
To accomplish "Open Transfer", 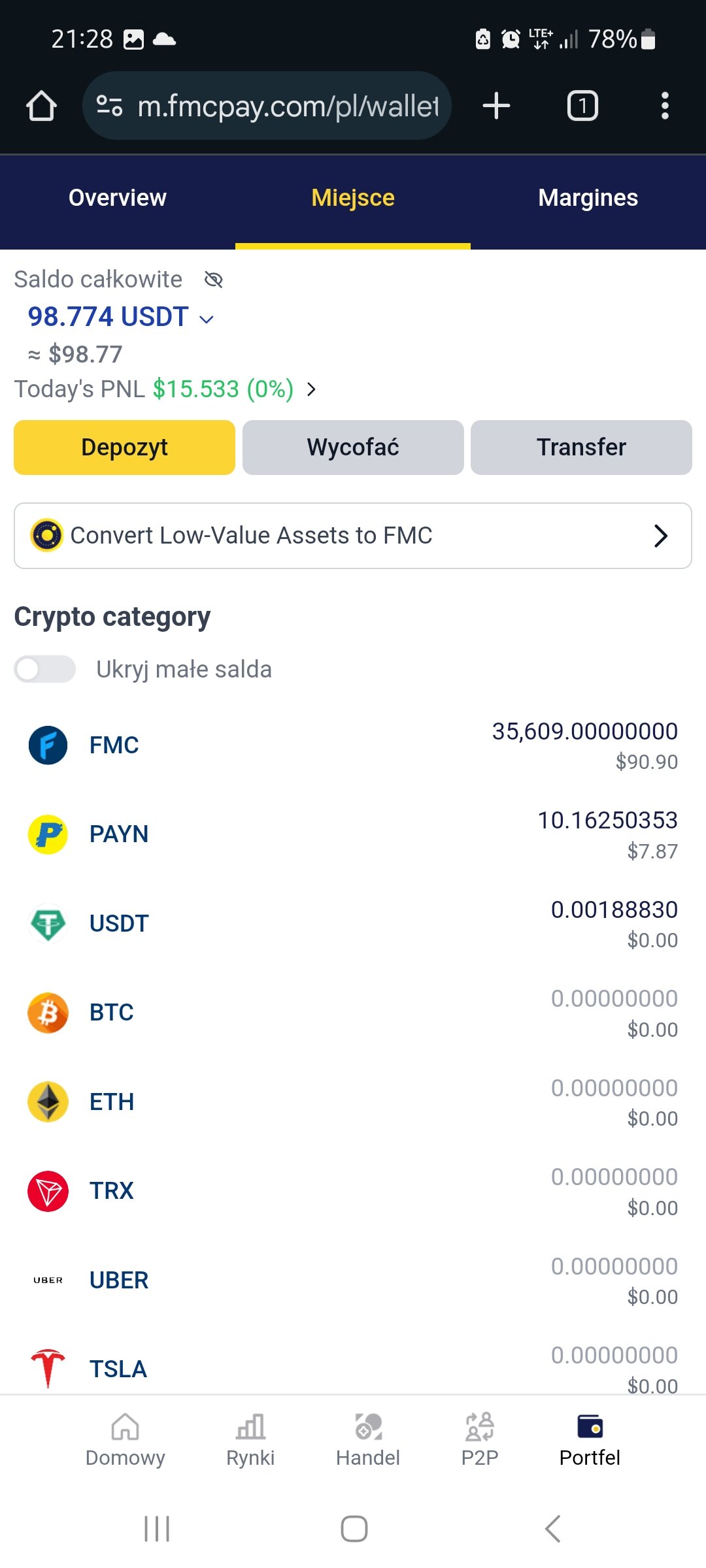I will click(x=581, y=448).
